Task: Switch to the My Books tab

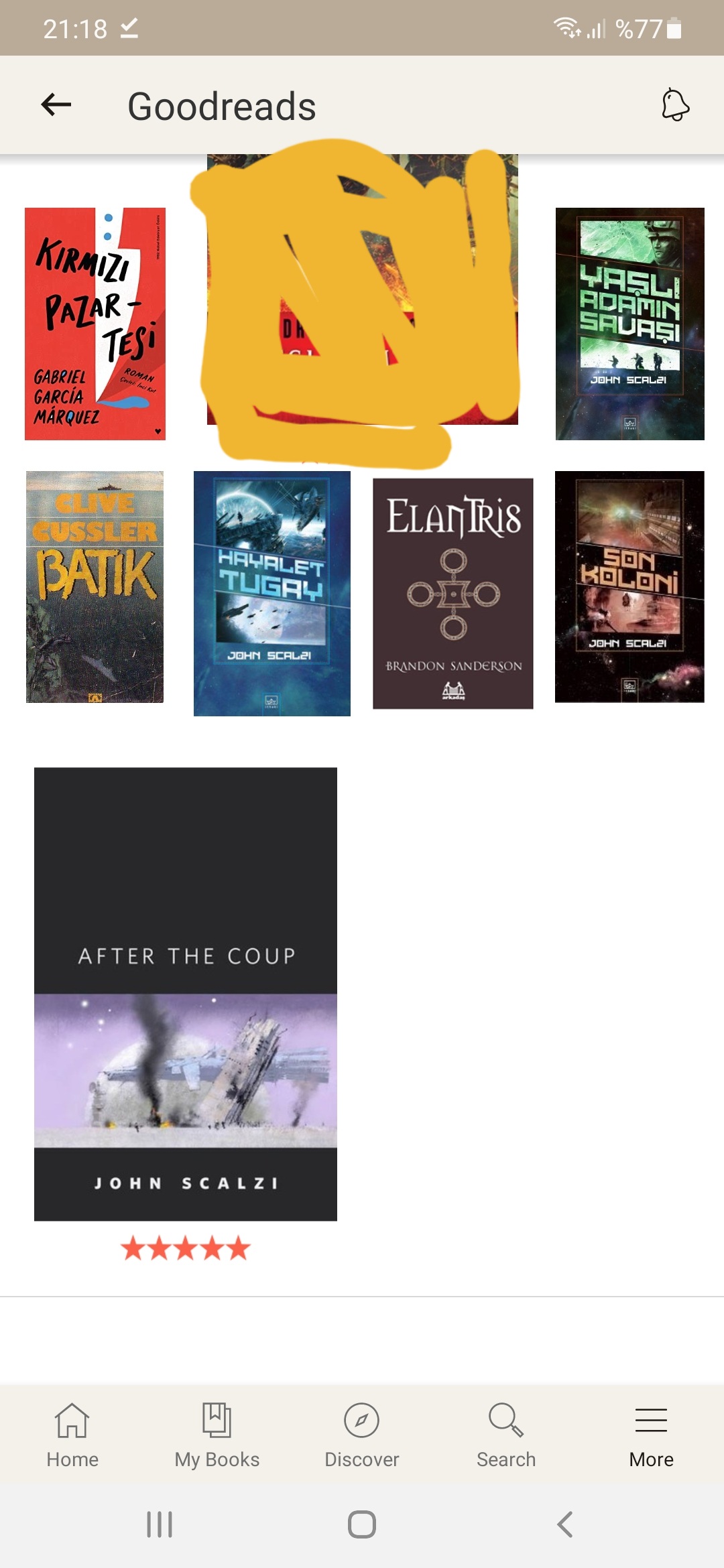Action: [217, 1434]
